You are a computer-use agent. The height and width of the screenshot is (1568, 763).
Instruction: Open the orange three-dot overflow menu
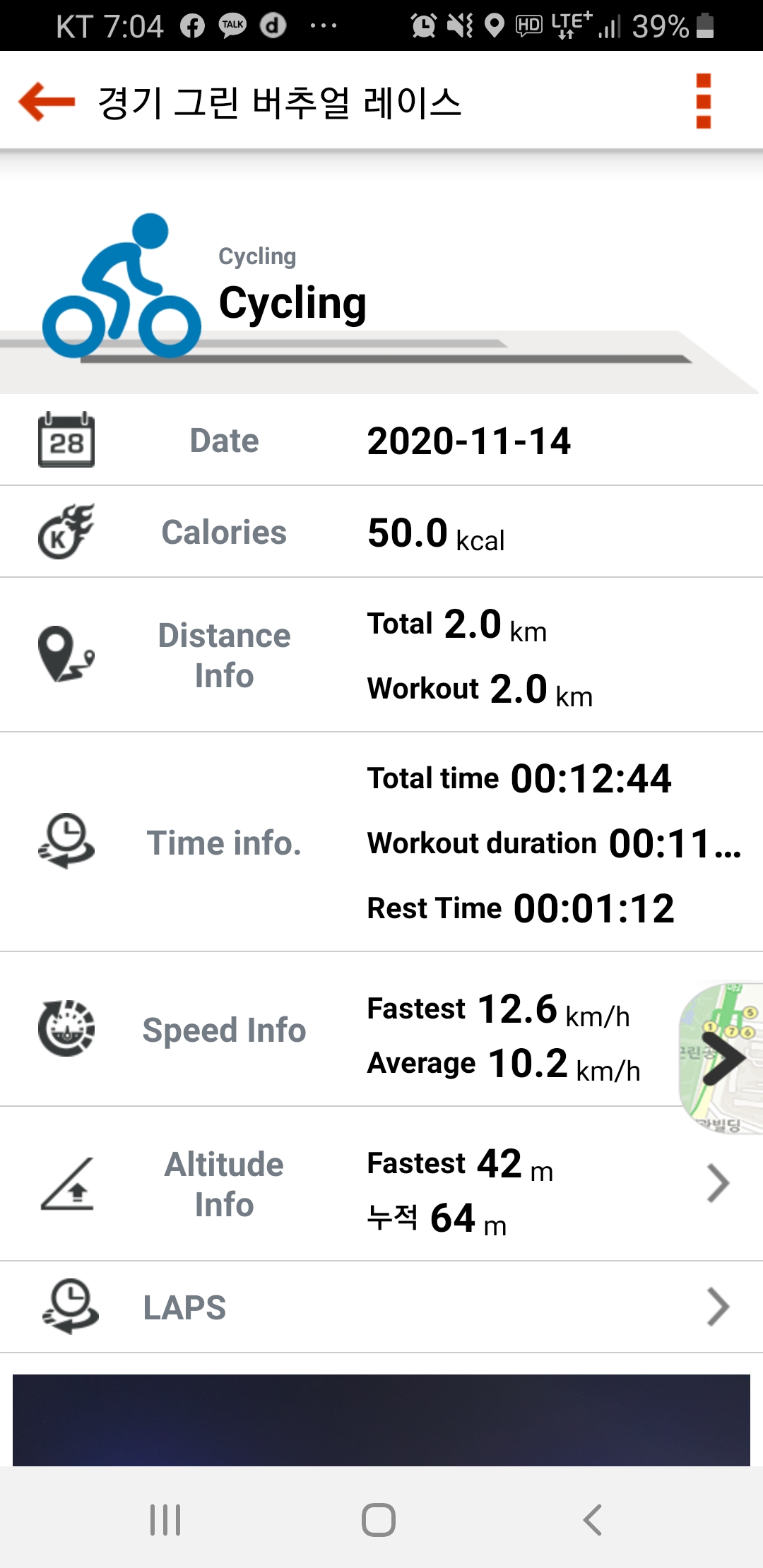(703, 102)
